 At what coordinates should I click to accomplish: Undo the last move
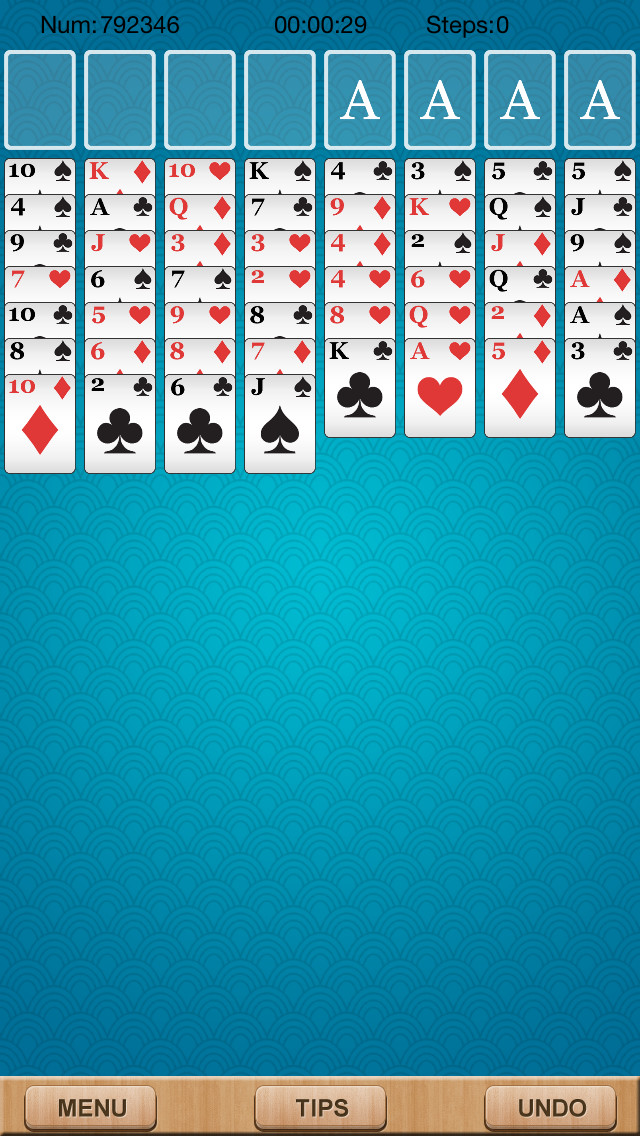coord(550,1107)
